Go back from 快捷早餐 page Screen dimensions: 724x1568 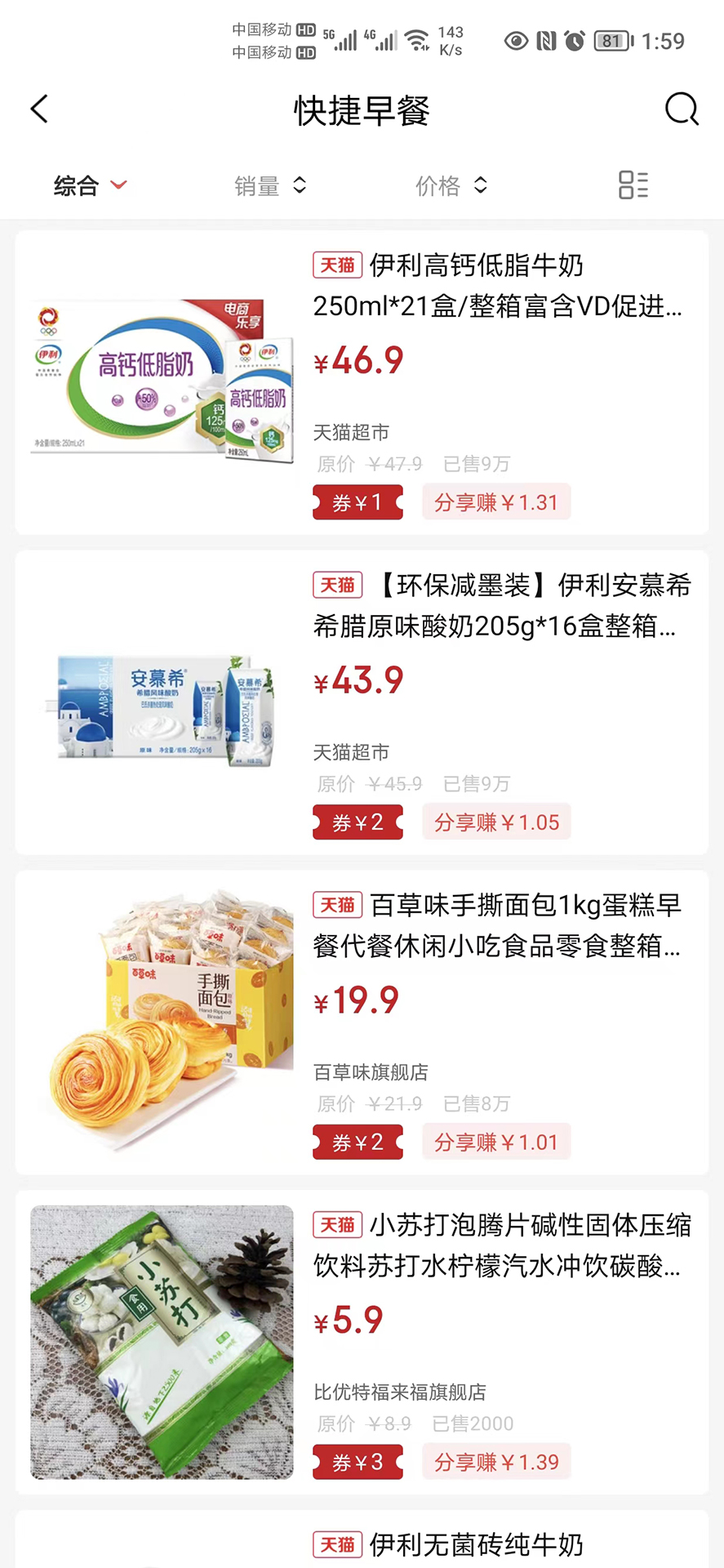tap(39, 109)
